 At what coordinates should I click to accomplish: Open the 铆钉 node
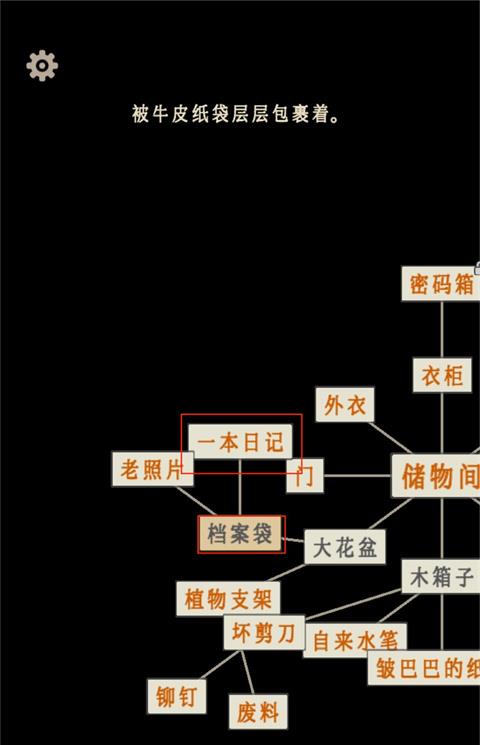(176, 697)
